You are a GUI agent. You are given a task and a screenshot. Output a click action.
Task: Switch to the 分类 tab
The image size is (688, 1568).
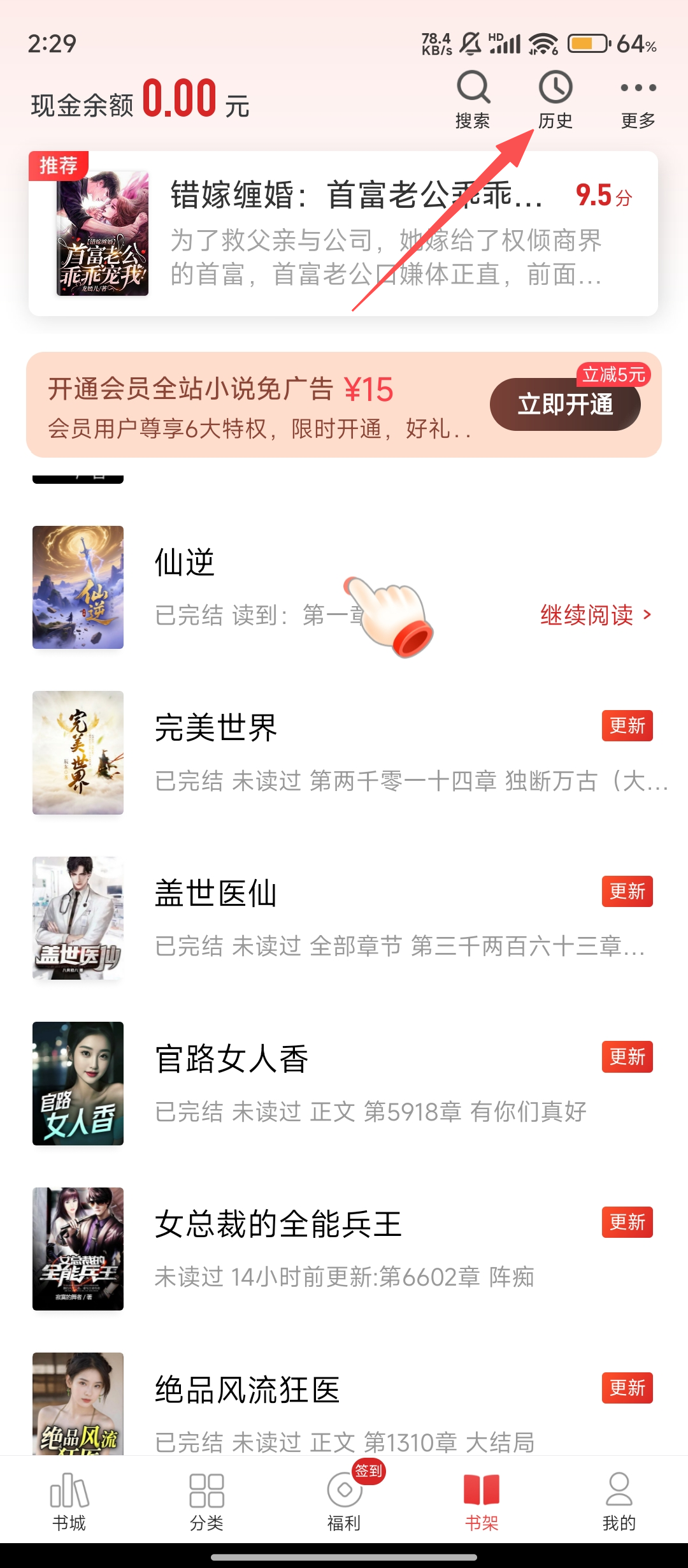coord(206,1502)
